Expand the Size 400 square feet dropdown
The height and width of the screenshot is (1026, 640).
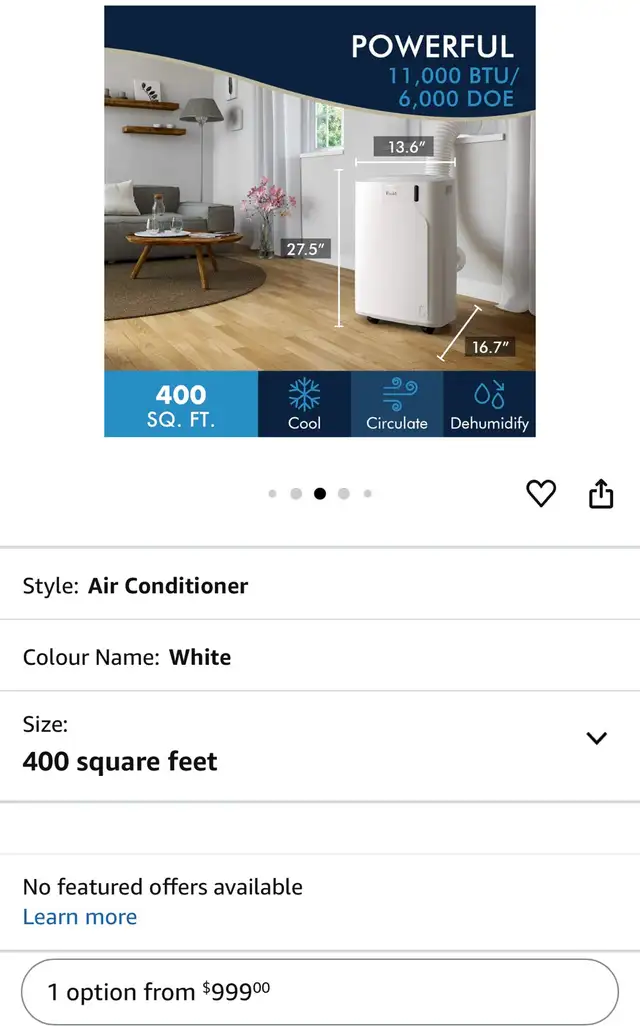click(x=320, y=745)
